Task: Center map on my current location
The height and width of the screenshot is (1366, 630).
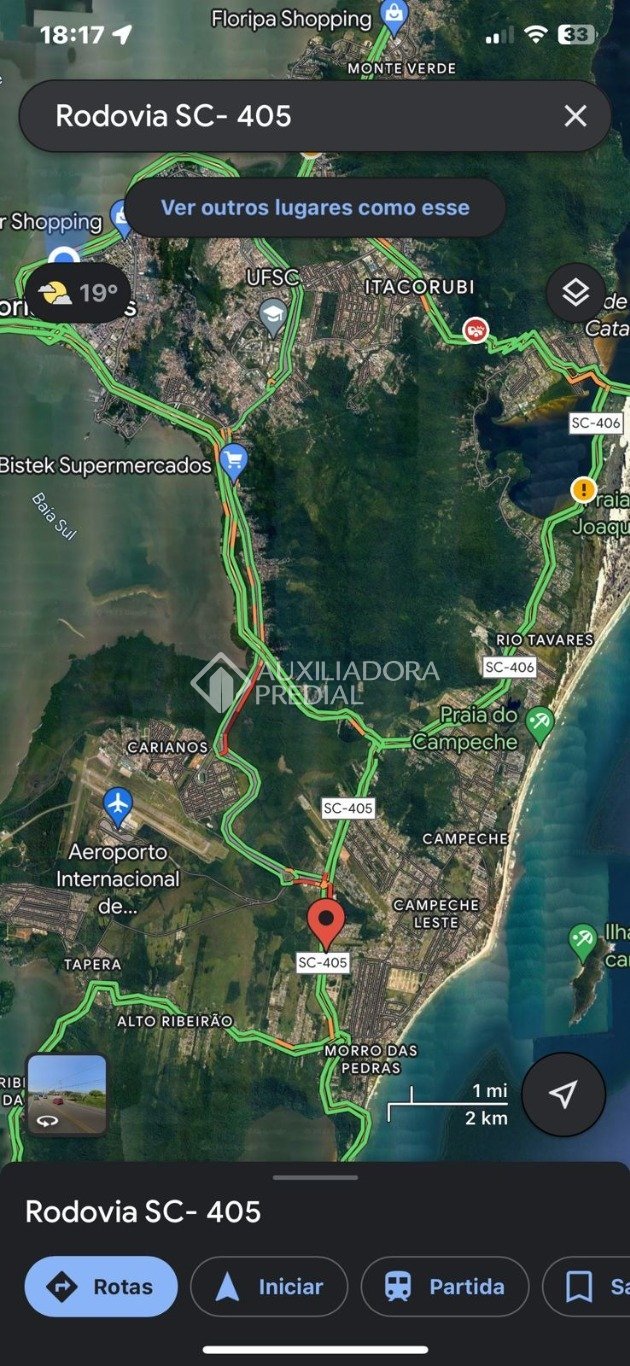Action: point(564,1094)
